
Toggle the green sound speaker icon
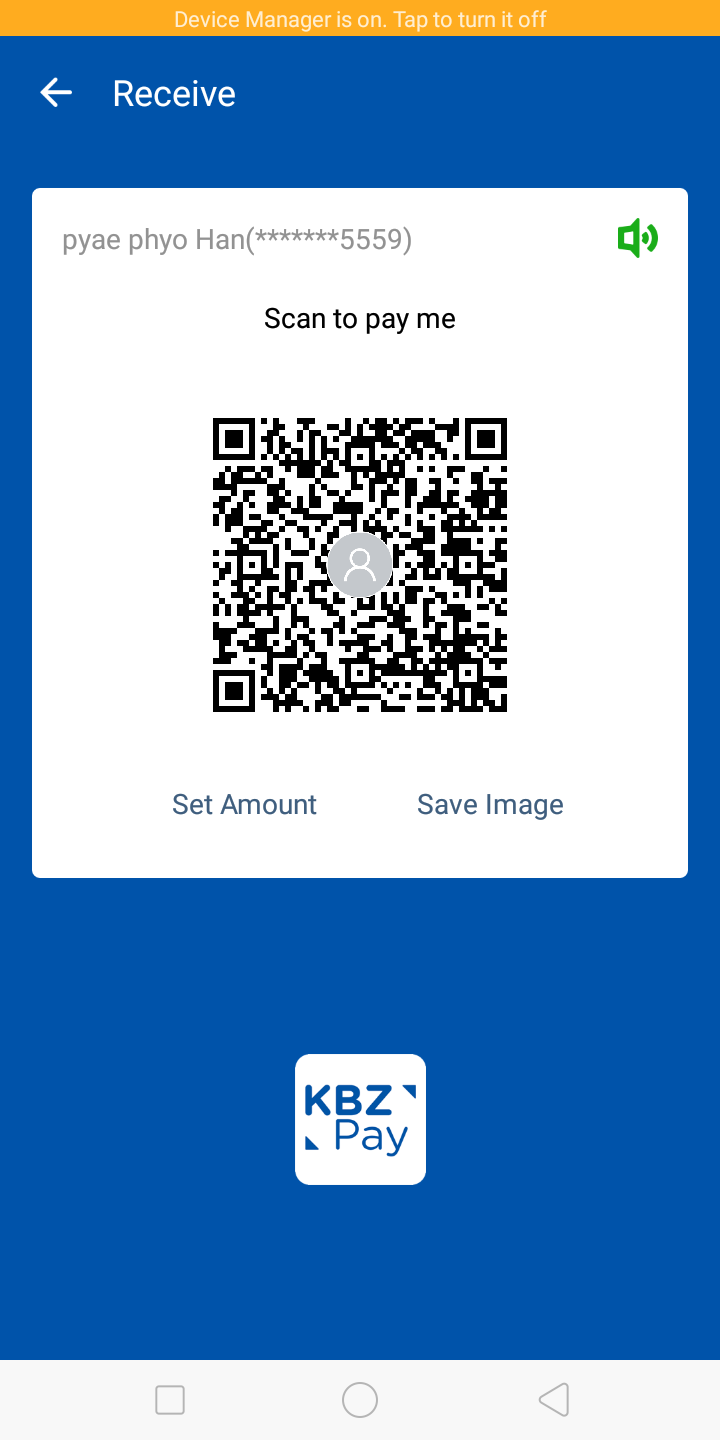(x=637, y=239)
